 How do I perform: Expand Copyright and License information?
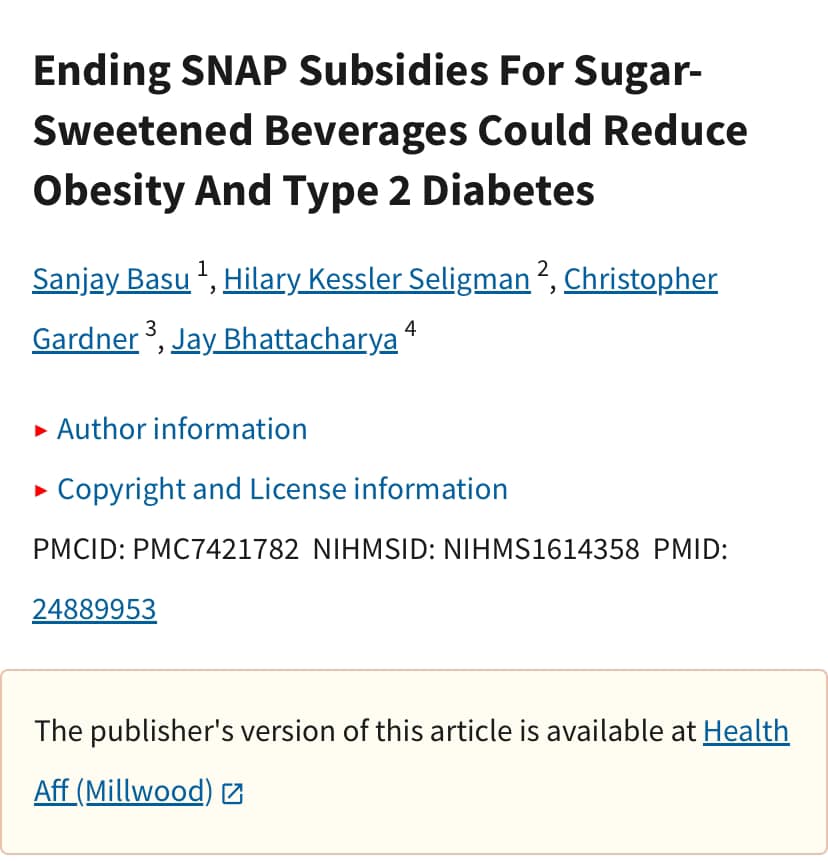coord(281,489)
